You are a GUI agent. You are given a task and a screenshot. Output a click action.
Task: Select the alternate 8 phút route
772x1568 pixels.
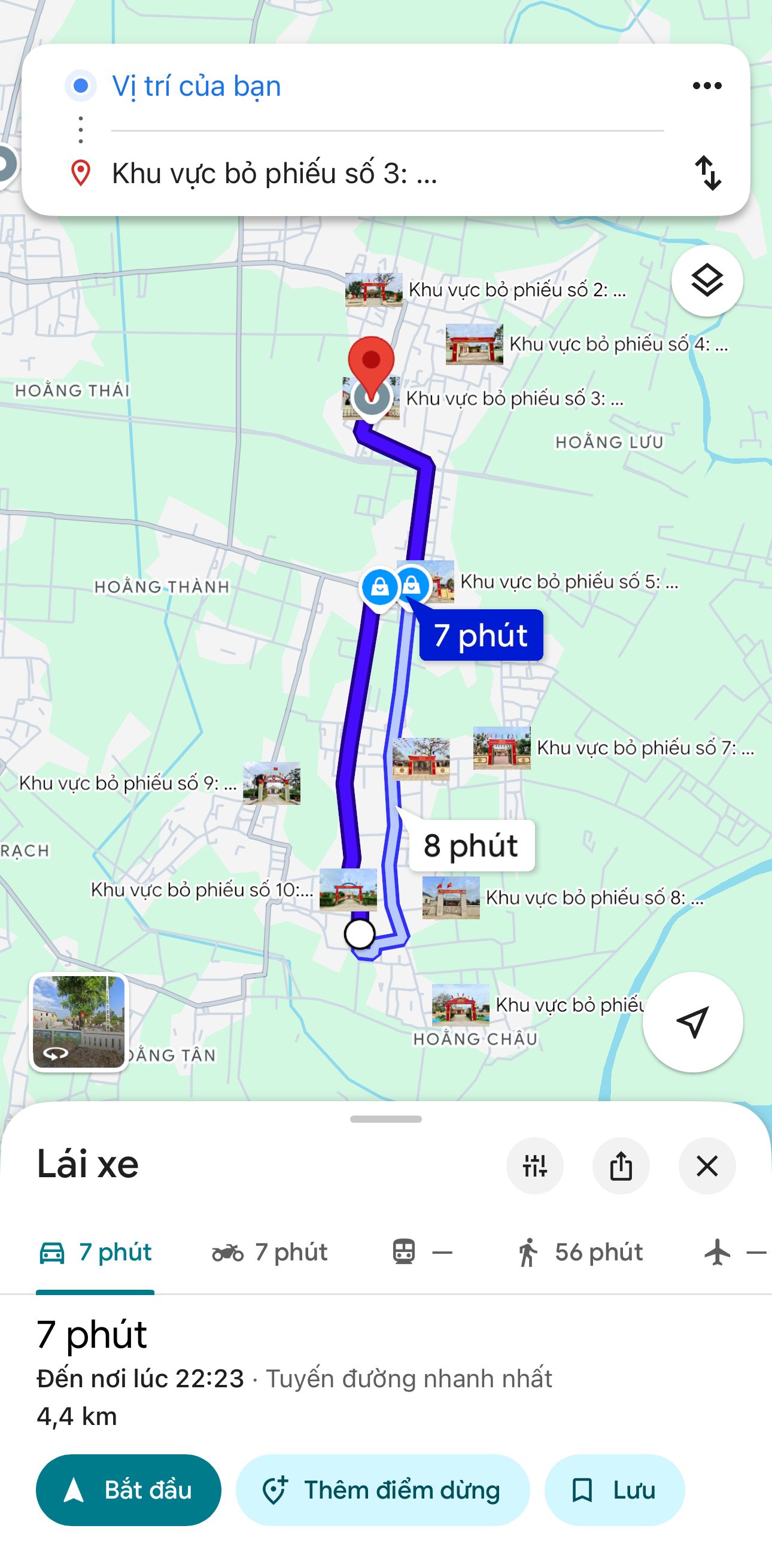click(x=471, y=846)
